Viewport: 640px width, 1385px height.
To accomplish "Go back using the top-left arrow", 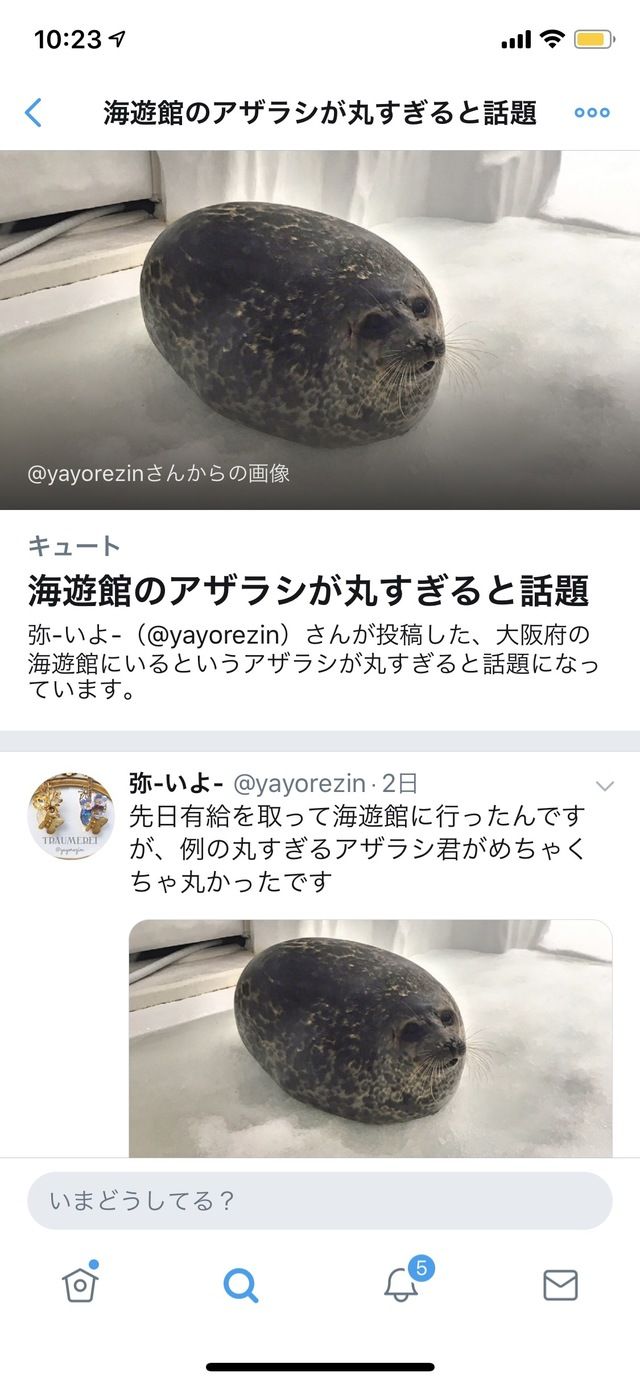I will (x=33, y=112).
